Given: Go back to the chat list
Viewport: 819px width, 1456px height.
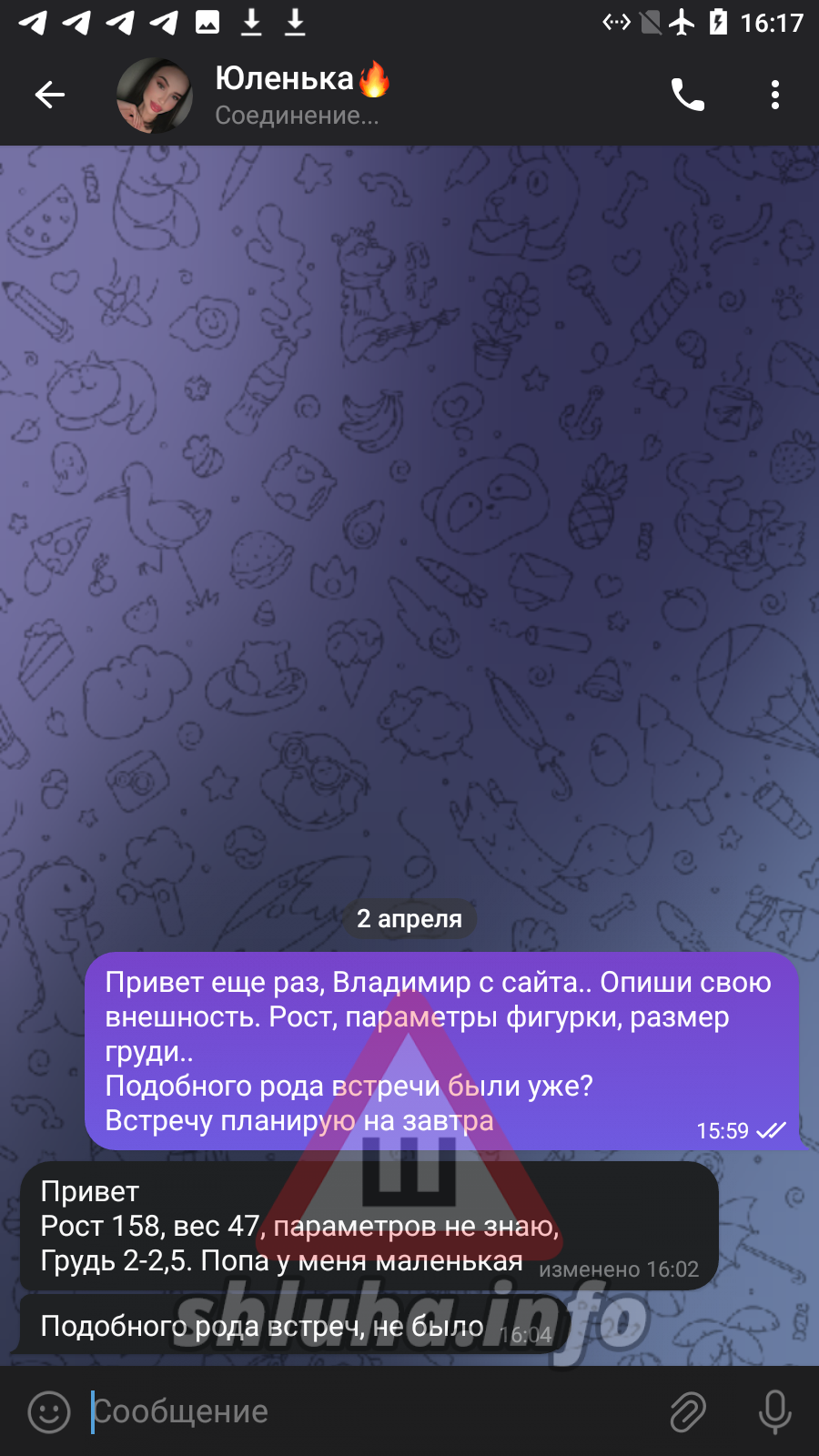Looking at the screenshot, I should tap(50, 95).
